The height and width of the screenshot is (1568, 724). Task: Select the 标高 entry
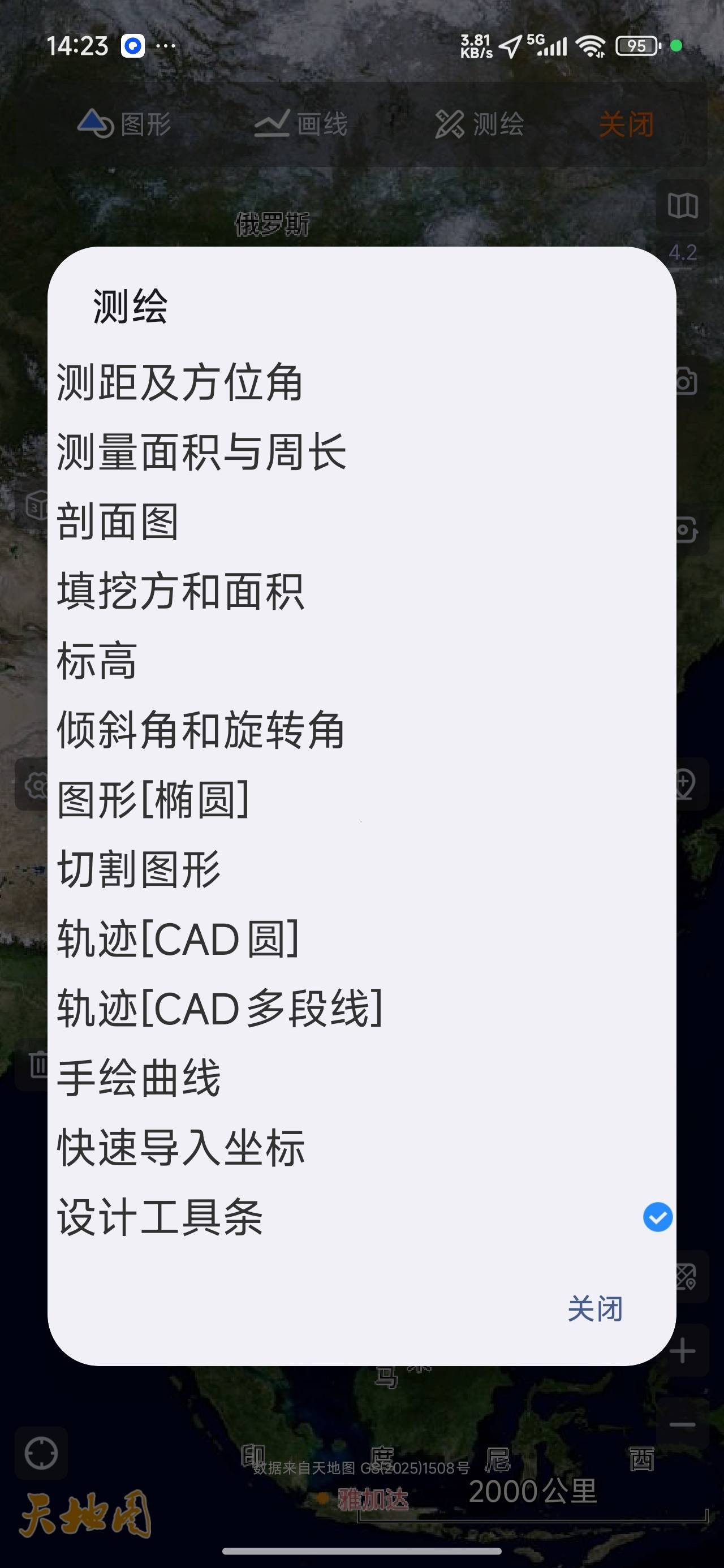tap(361, 661)
